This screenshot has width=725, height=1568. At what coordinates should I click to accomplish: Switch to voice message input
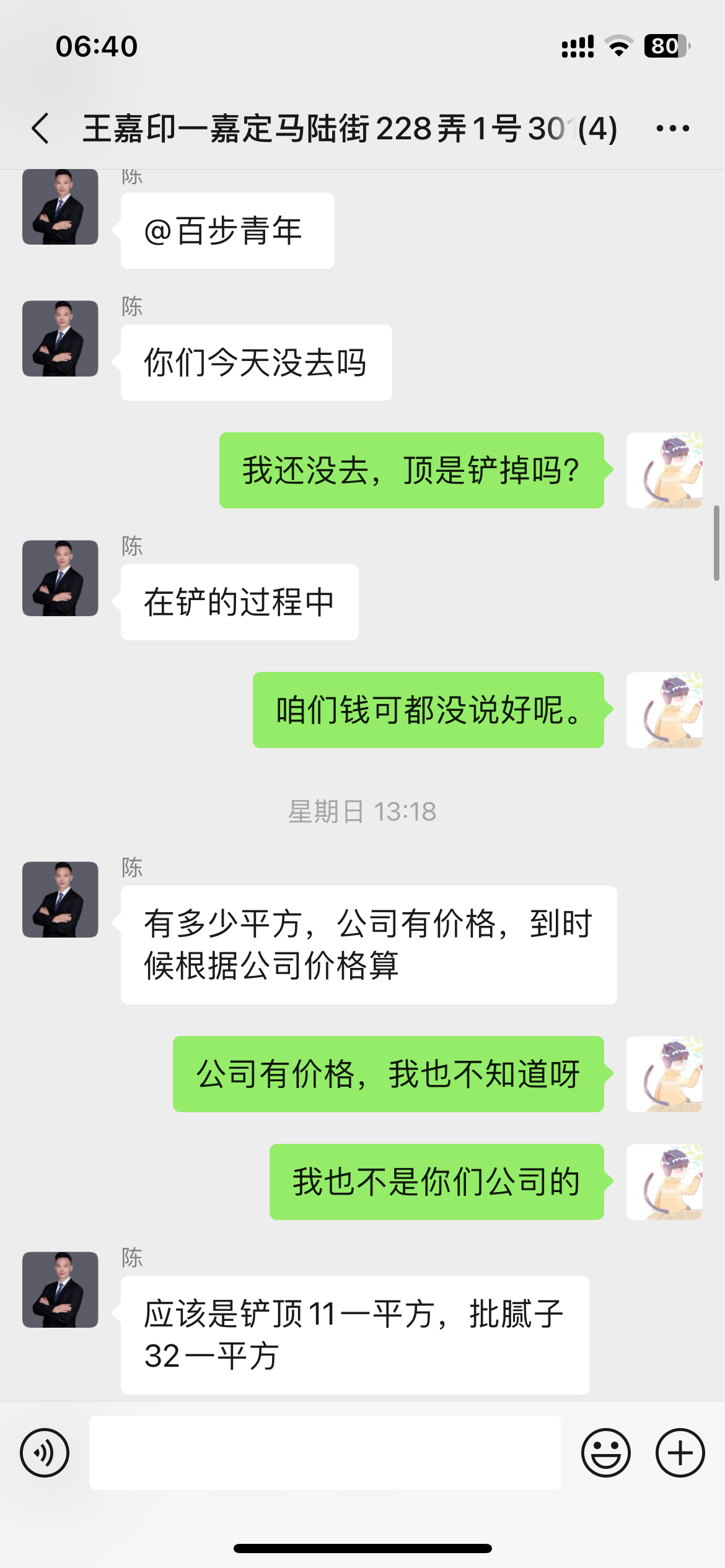tap(45, 1452)
